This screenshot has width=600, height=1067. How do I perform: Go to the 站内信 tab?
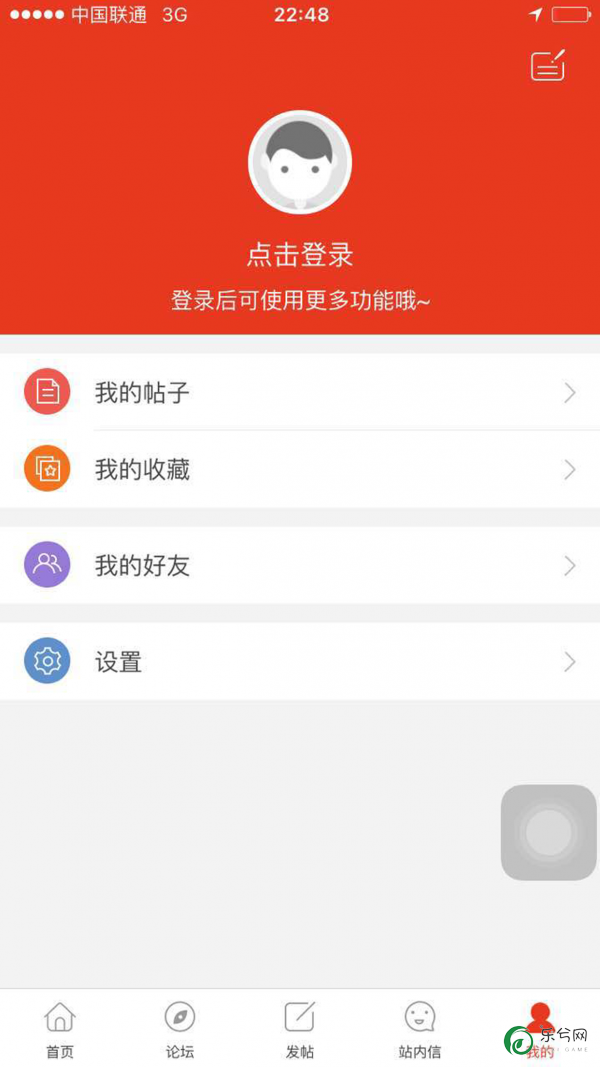pos(420,1029)
